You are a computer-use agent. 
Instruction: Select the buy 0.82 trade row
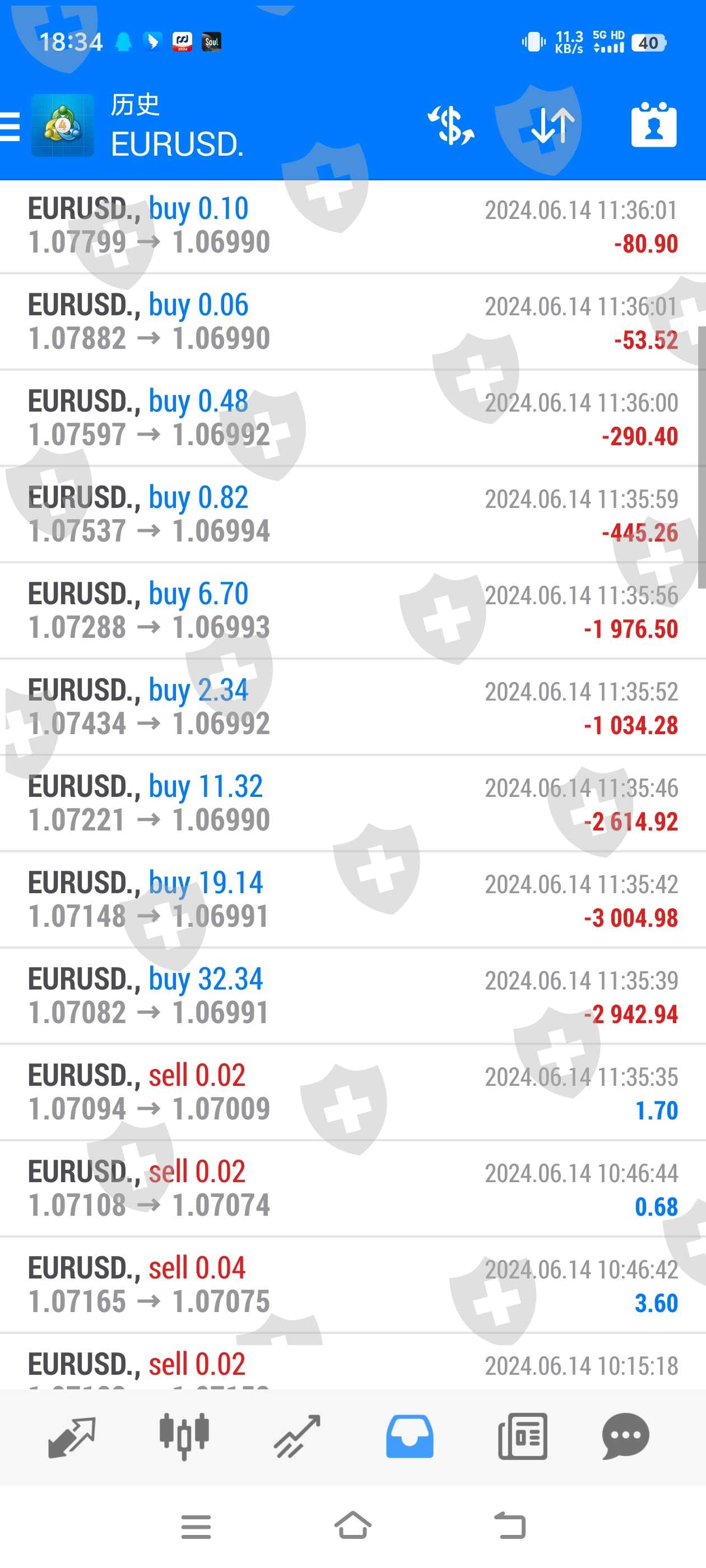pyautogui.click(x=352, y=514)
